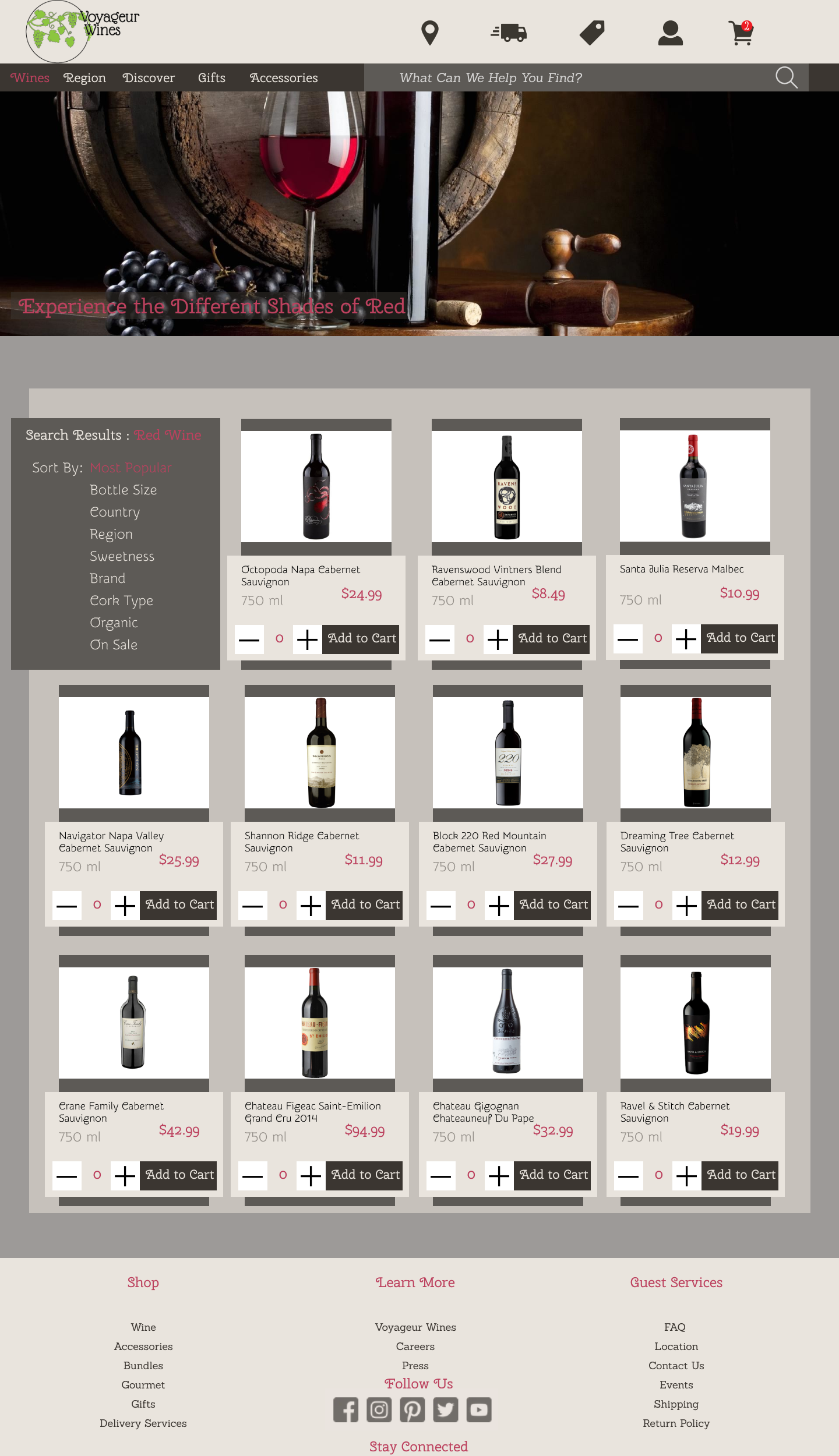Screen dimensions: 839x1456
Task: Open the store location pin icon
Action: [x=429, y=33]
